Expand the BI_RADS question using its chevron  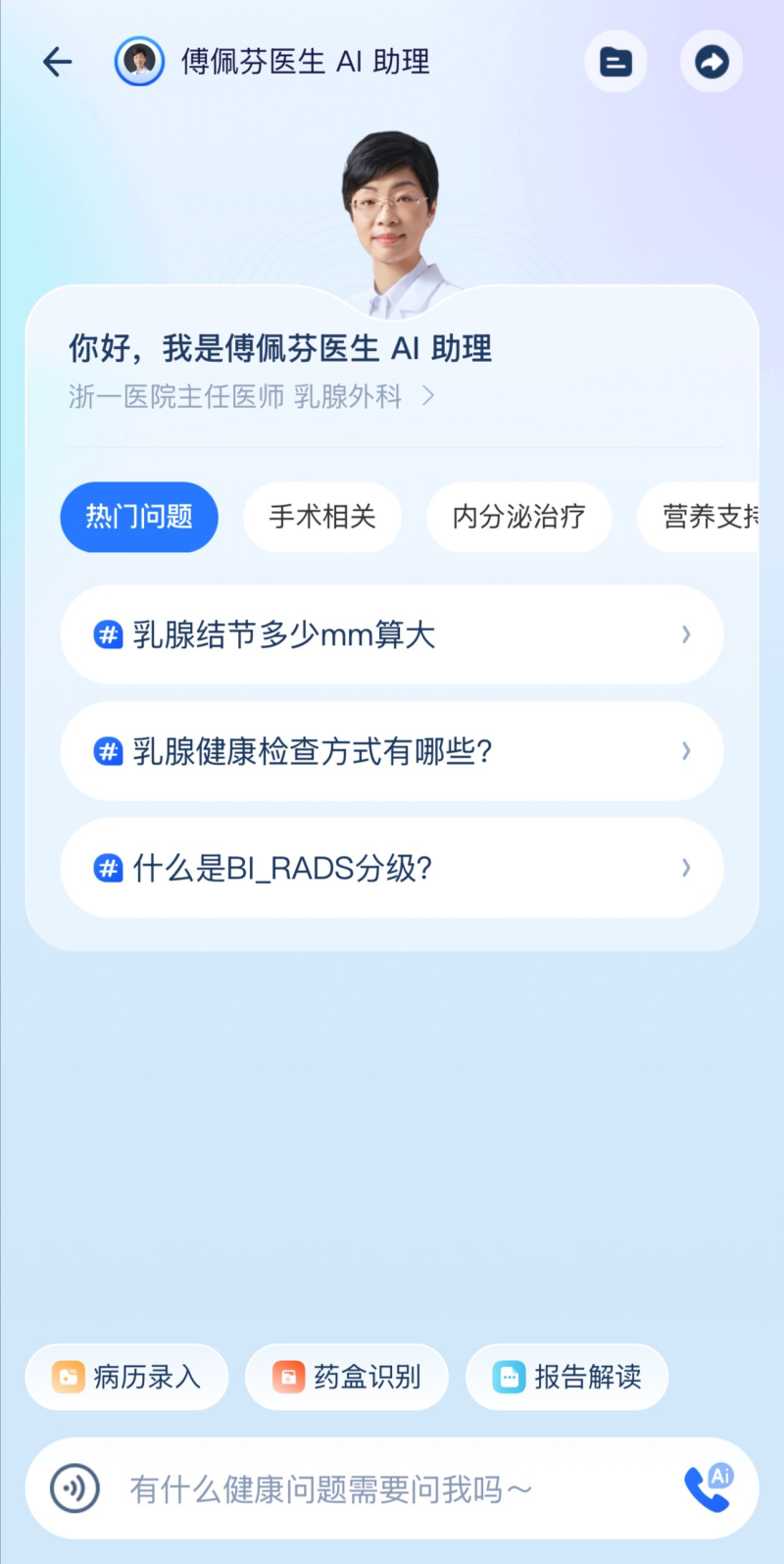pyautogui.click(x=685, y=868)
